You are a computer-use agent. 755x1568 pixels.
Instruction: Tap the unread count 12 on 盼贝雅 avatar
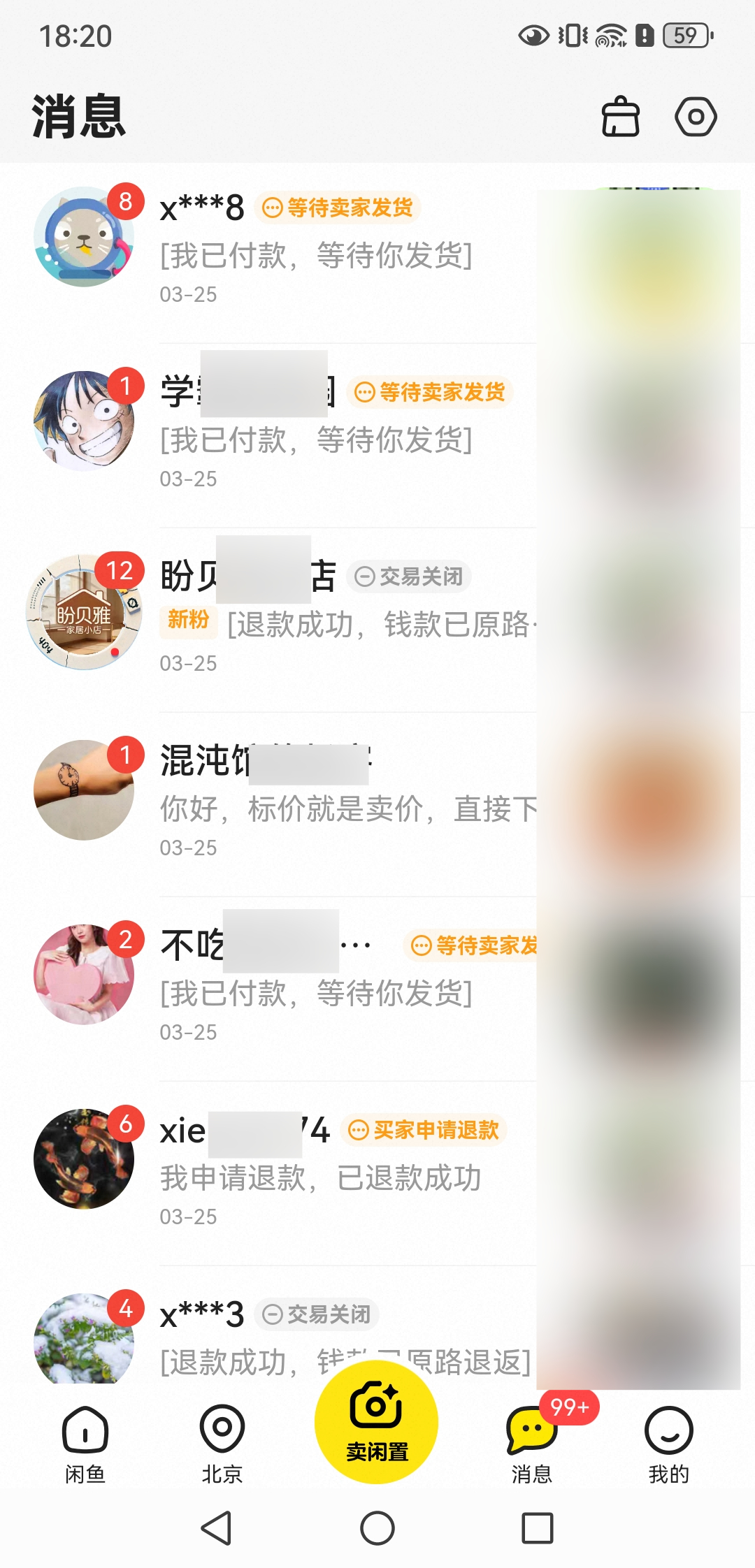120,569
